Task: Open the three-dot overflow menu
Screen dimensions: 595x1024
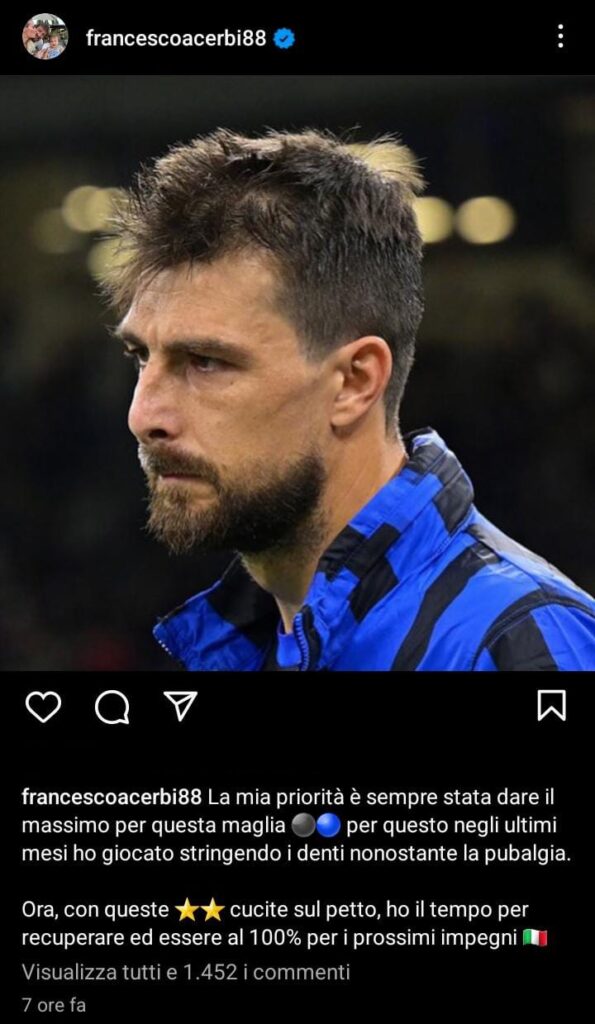Action: click(x=560, y=37)
